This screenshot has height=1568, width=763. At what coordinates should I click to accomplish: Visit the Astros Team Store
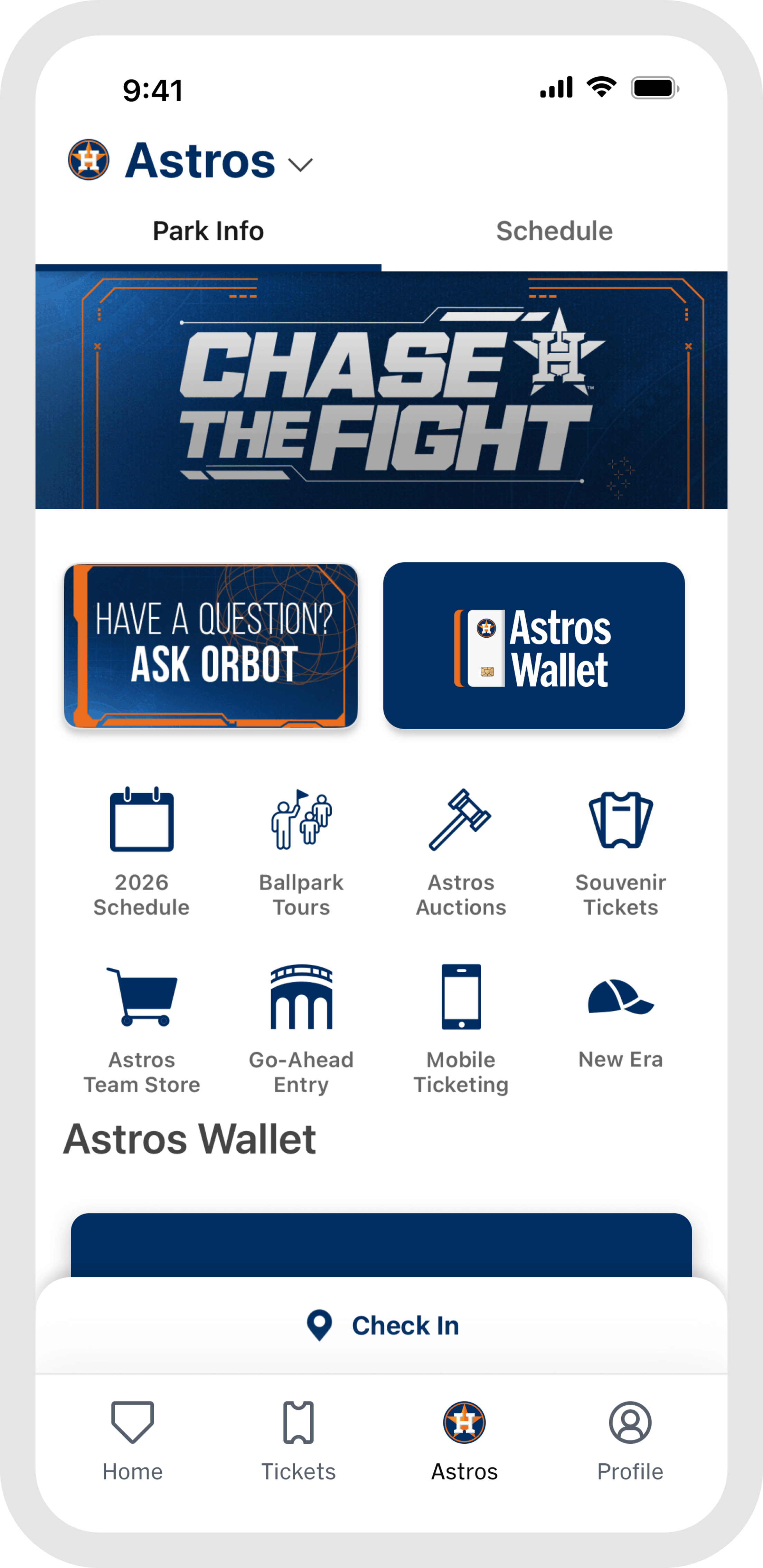[x=142, y=1029]
